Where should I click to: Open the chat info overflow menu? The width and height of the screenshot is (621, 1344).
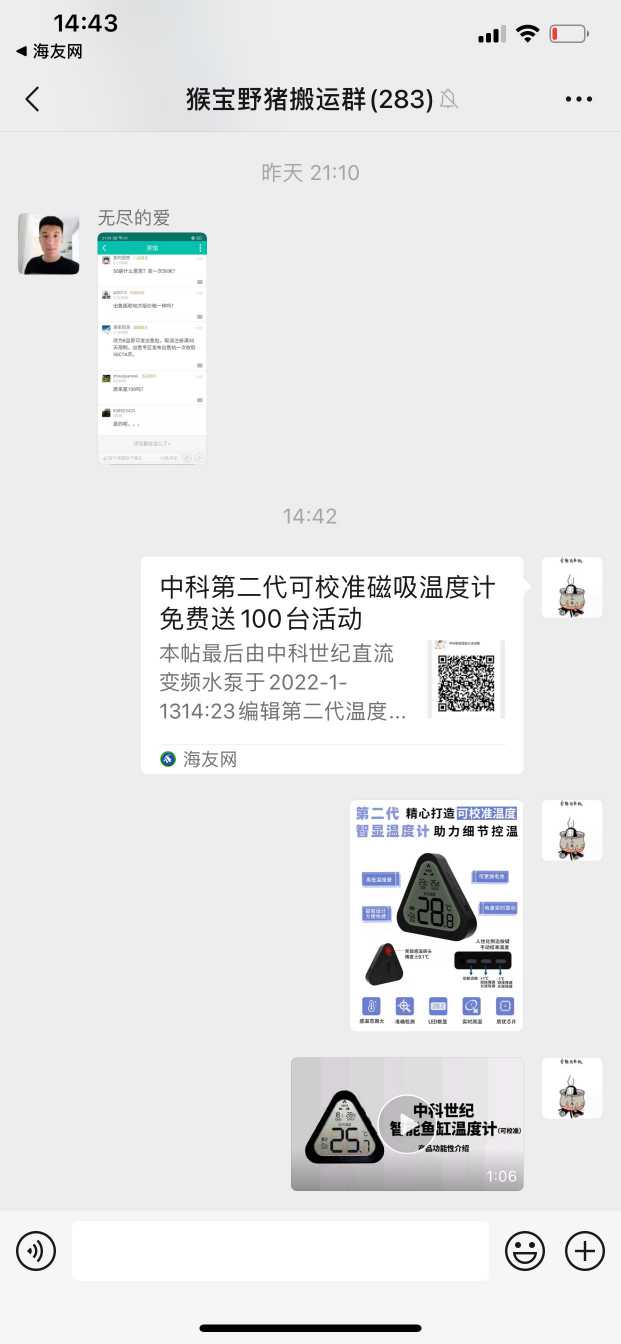[x=579, y=99]
